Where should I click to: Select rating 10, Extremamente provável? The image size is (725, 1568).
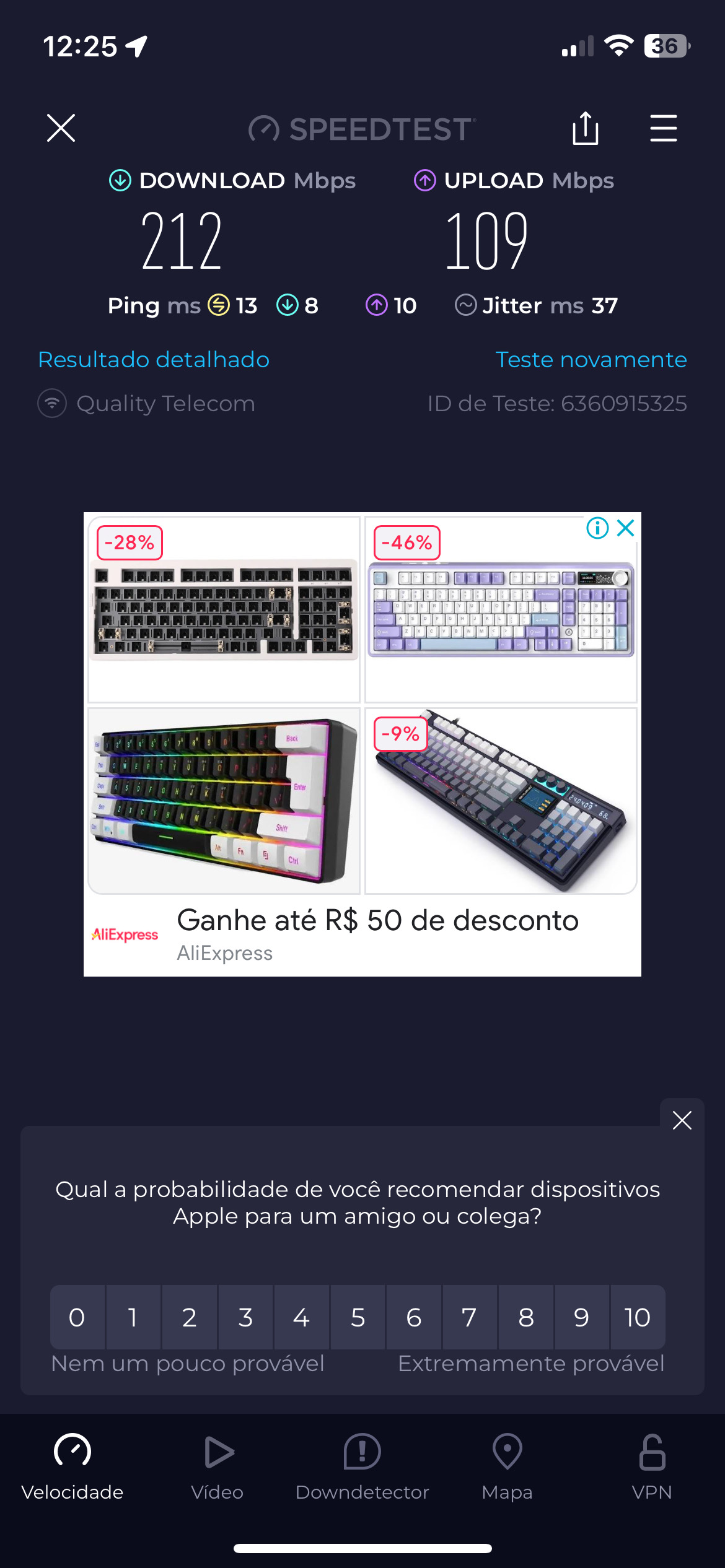coord(637,1317)
